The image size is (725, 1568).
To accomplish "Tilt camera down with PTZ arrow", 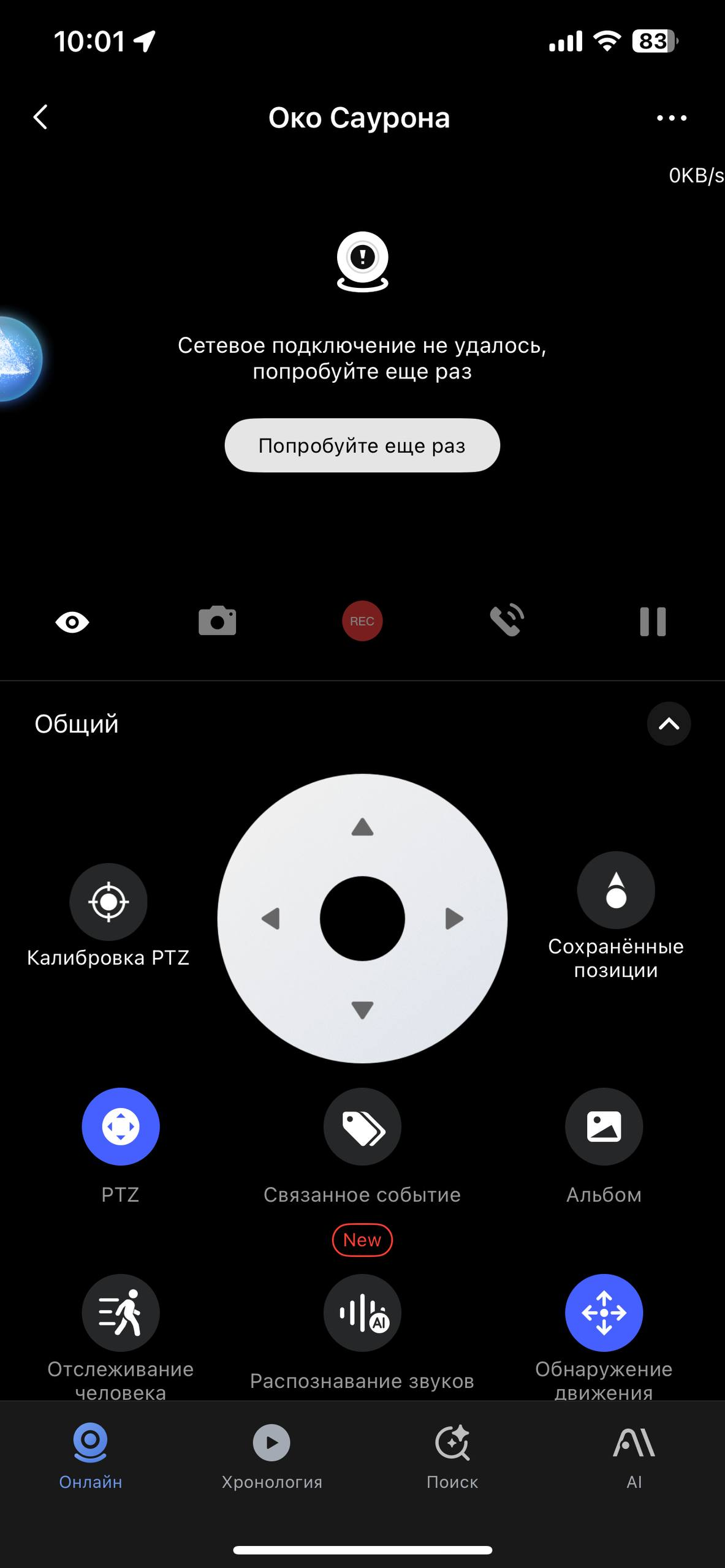I will [362, 1009].
